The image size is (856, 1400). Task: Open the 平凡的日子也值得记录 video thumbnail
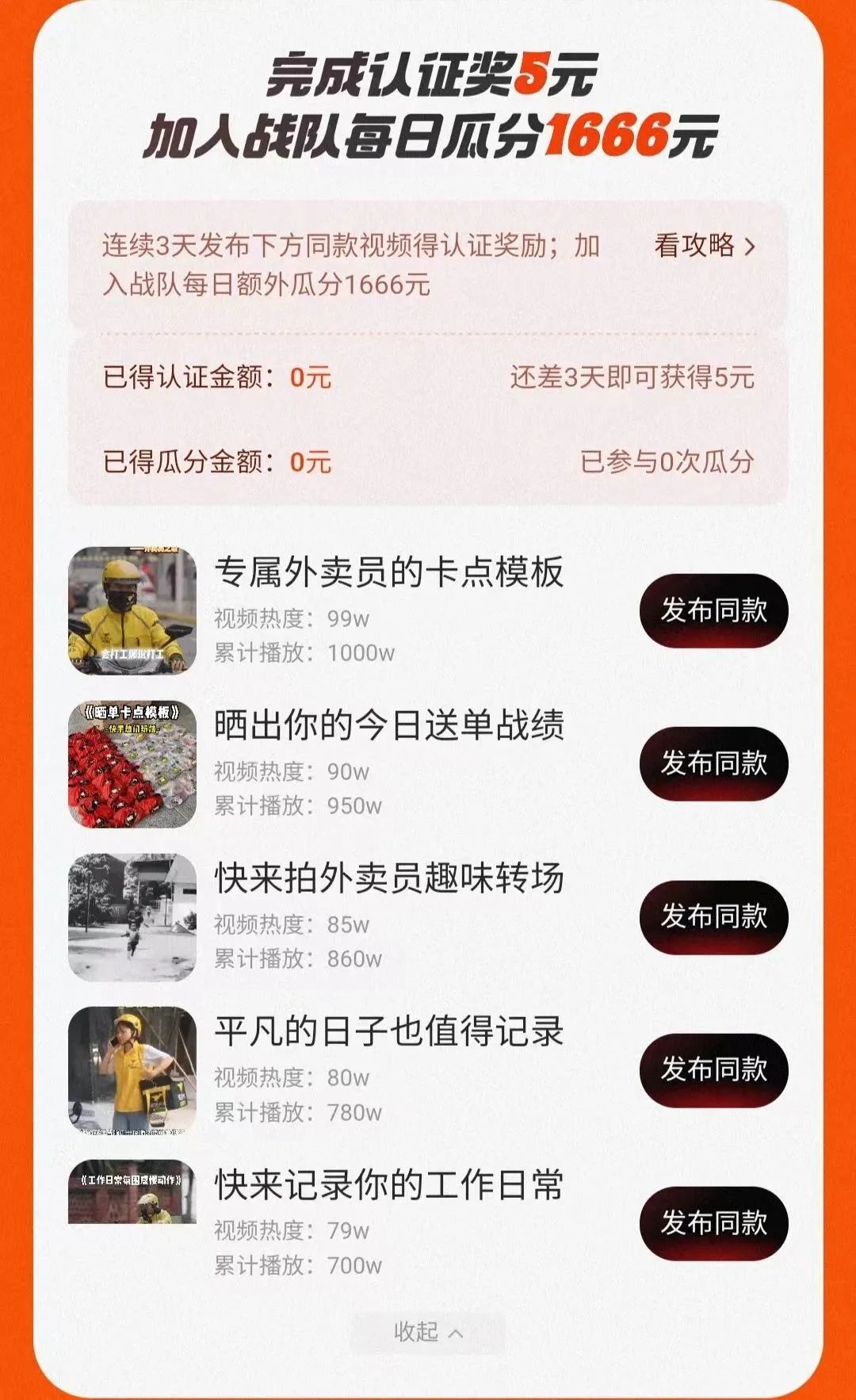click(x=132, y=1070)
